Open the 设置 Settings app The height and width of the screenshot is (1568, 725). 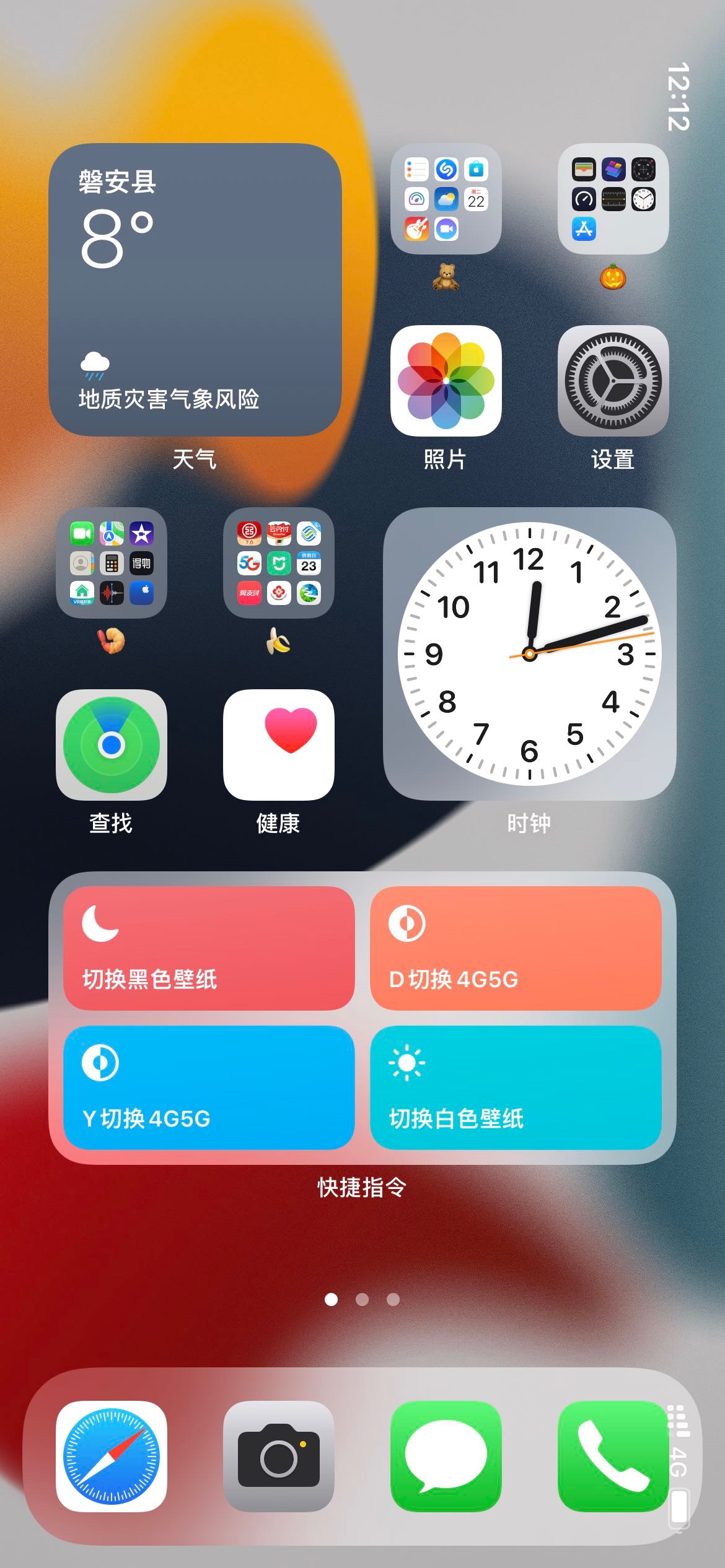[x=613, y=380]
